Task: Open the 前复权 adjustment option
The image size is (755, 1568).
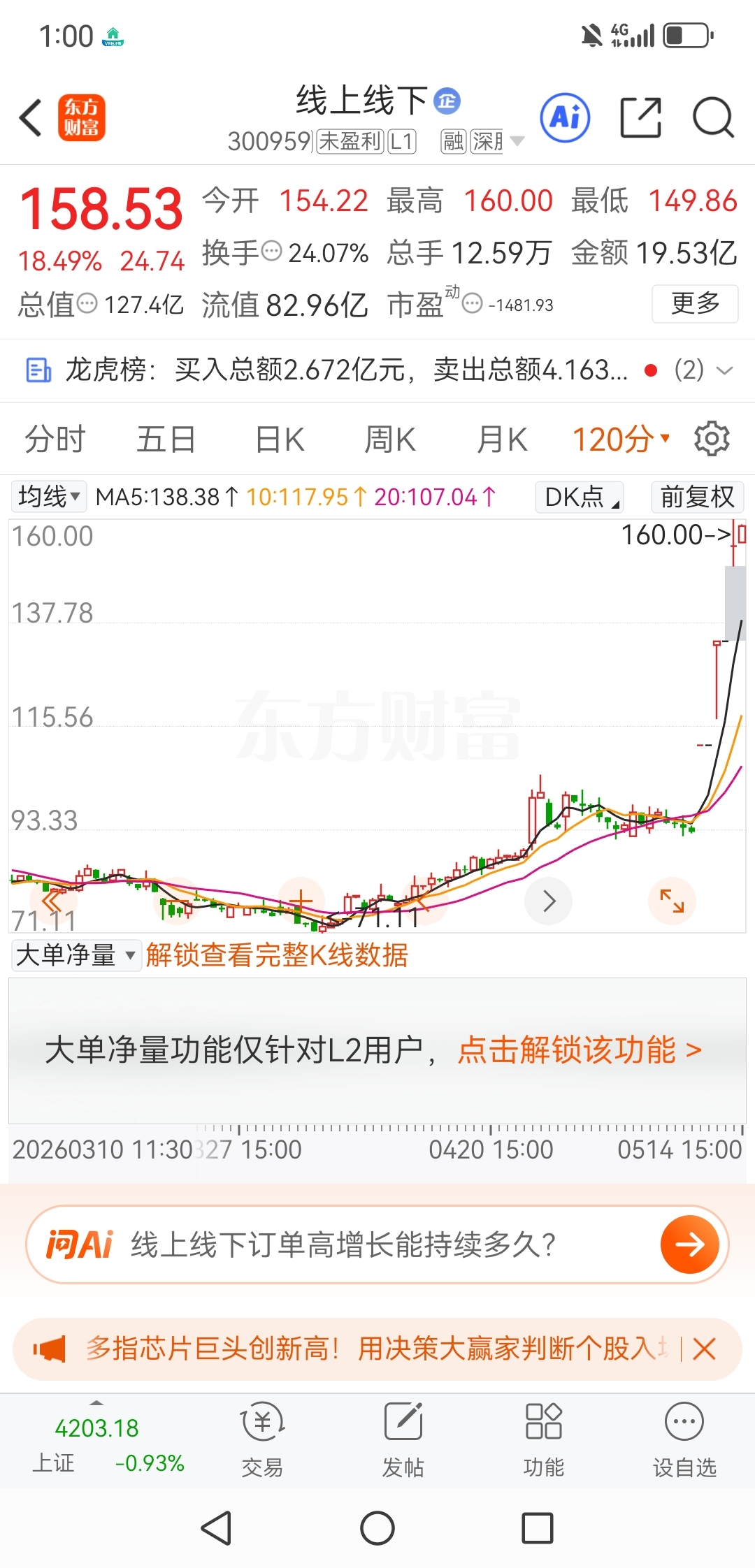Action: [697, 497]
